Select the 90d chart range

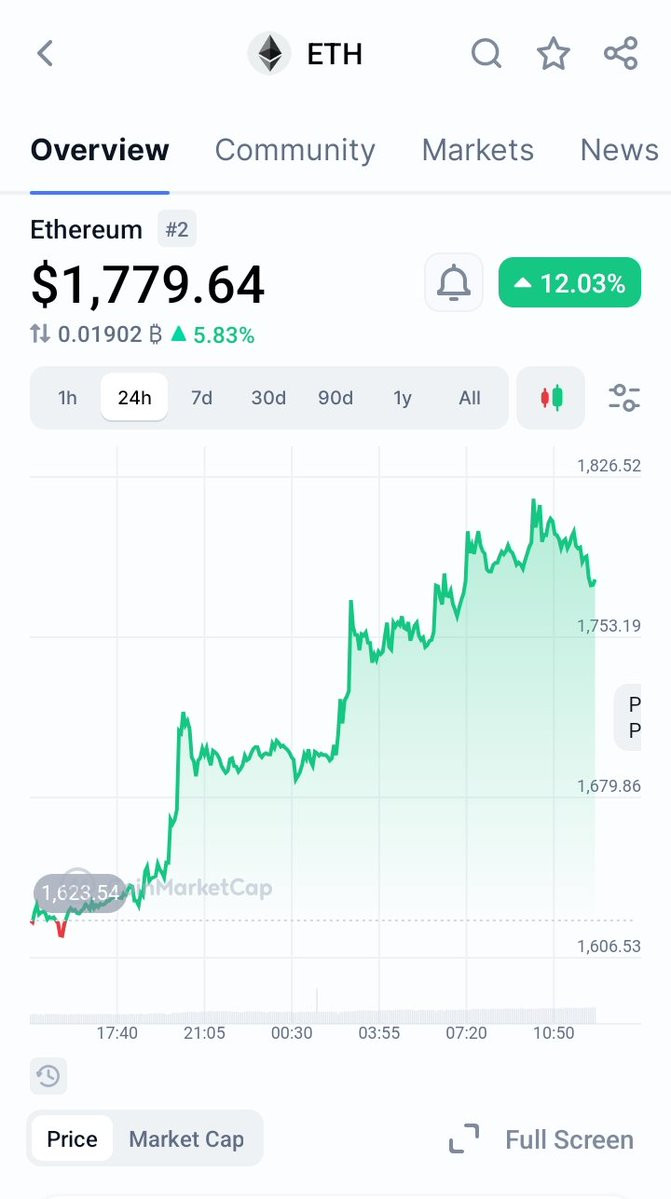(335, 398)
